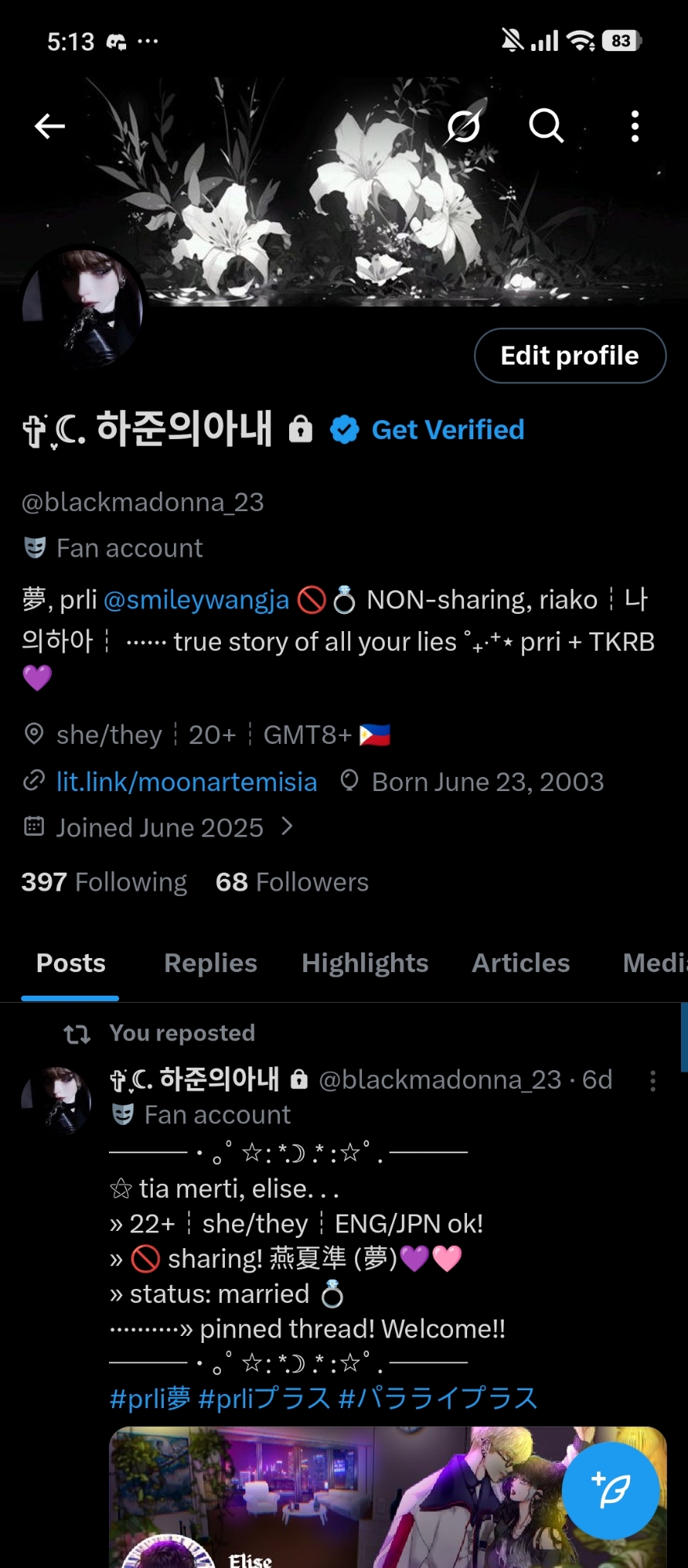This screenshot has width=688, height=1568.
Task: Open the #prli夢 hashtag
Action: point(150,1398)
